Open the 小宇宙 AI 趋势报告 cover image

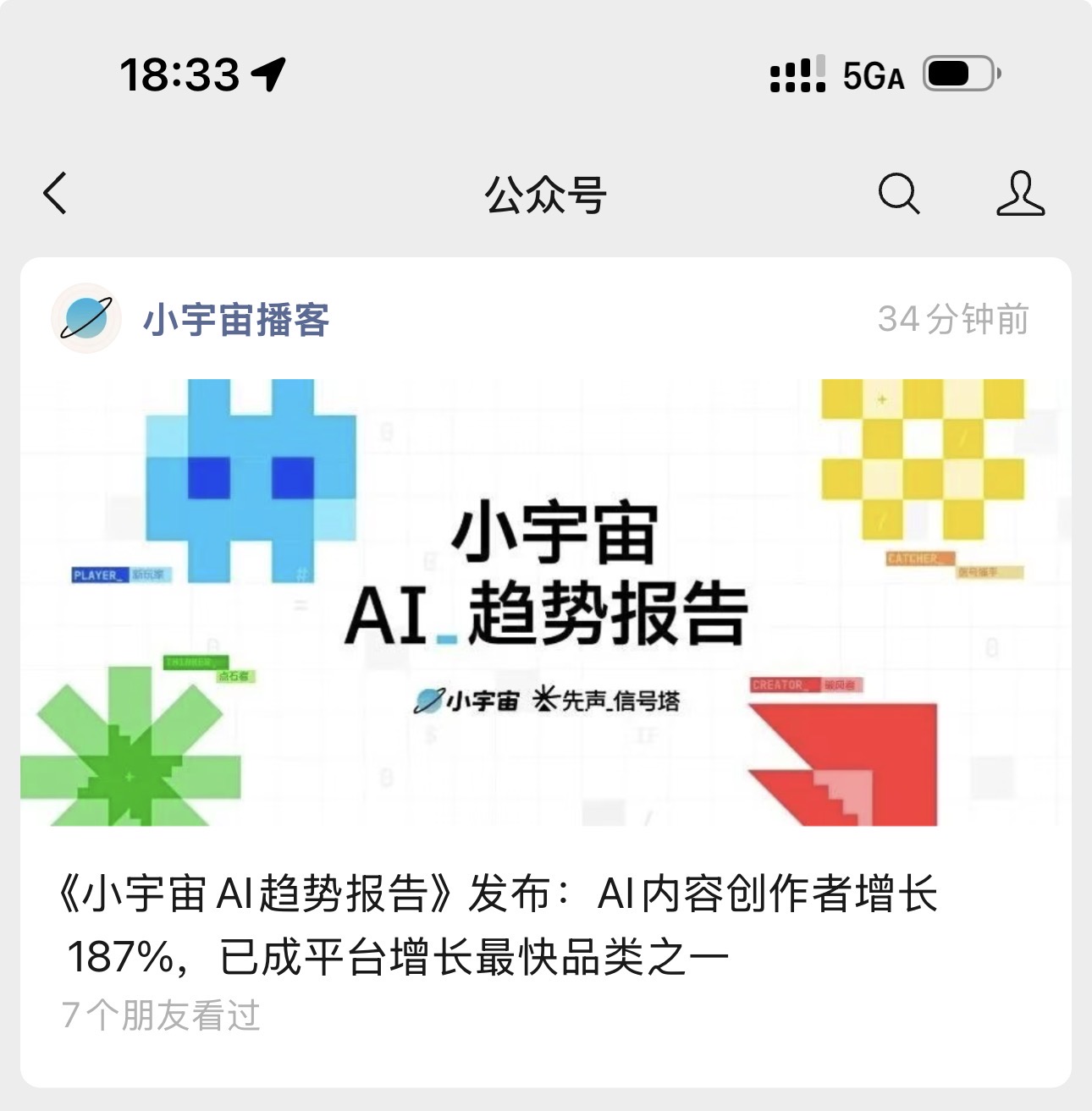coord(546,602)
